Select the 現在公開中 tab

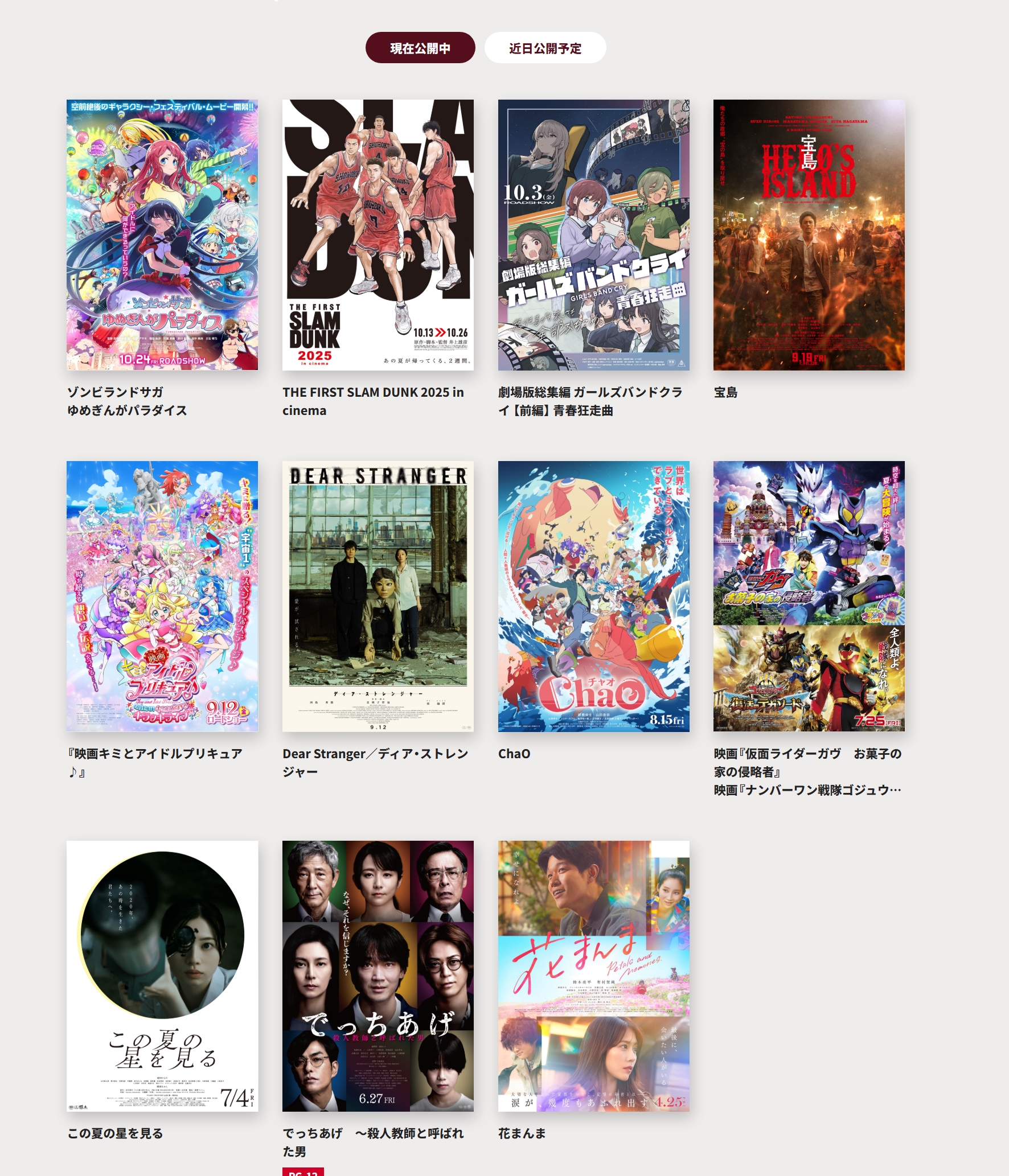click(x=420, y=48)
